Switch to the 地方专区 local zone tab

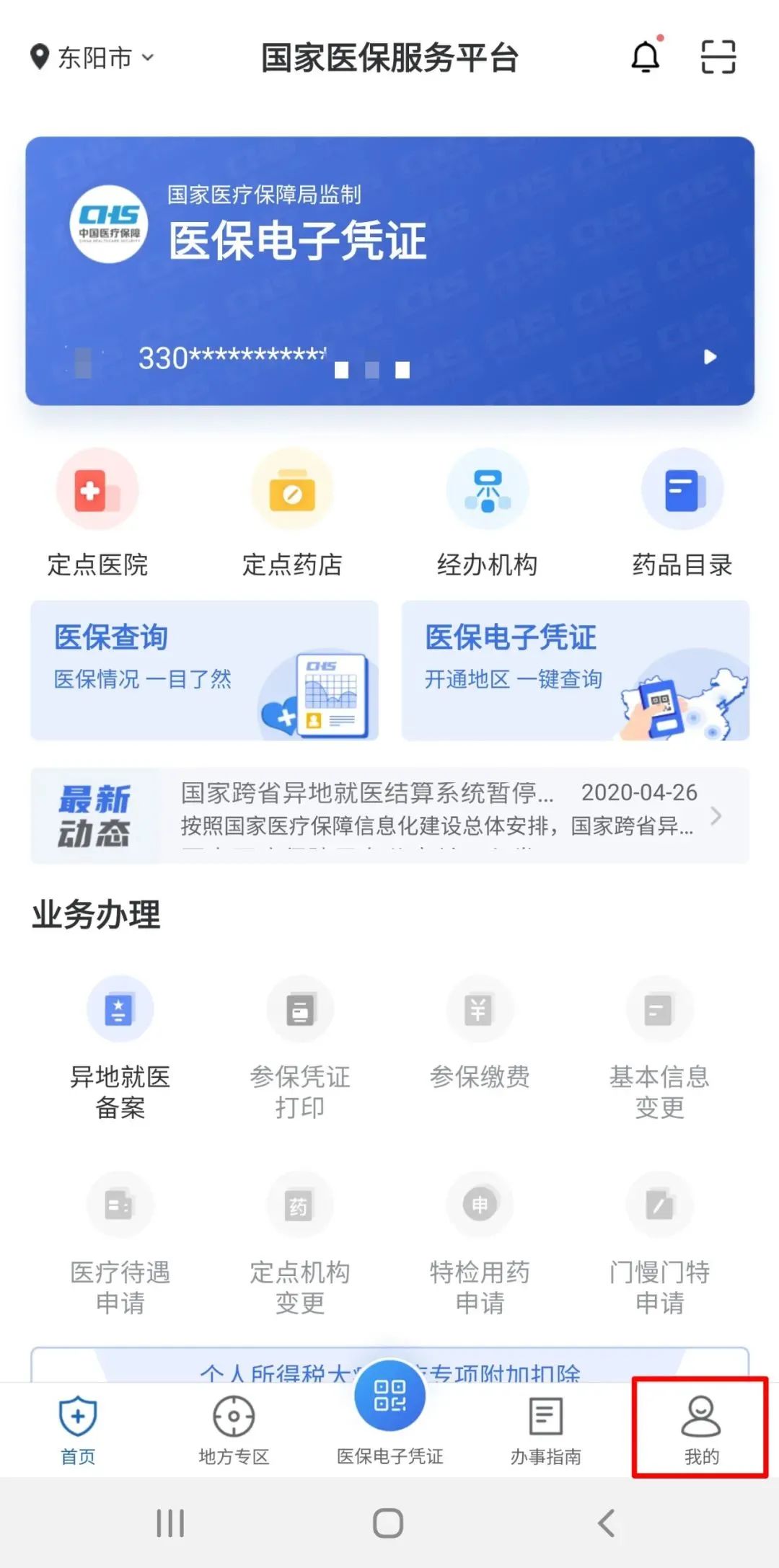point(232,1431)
